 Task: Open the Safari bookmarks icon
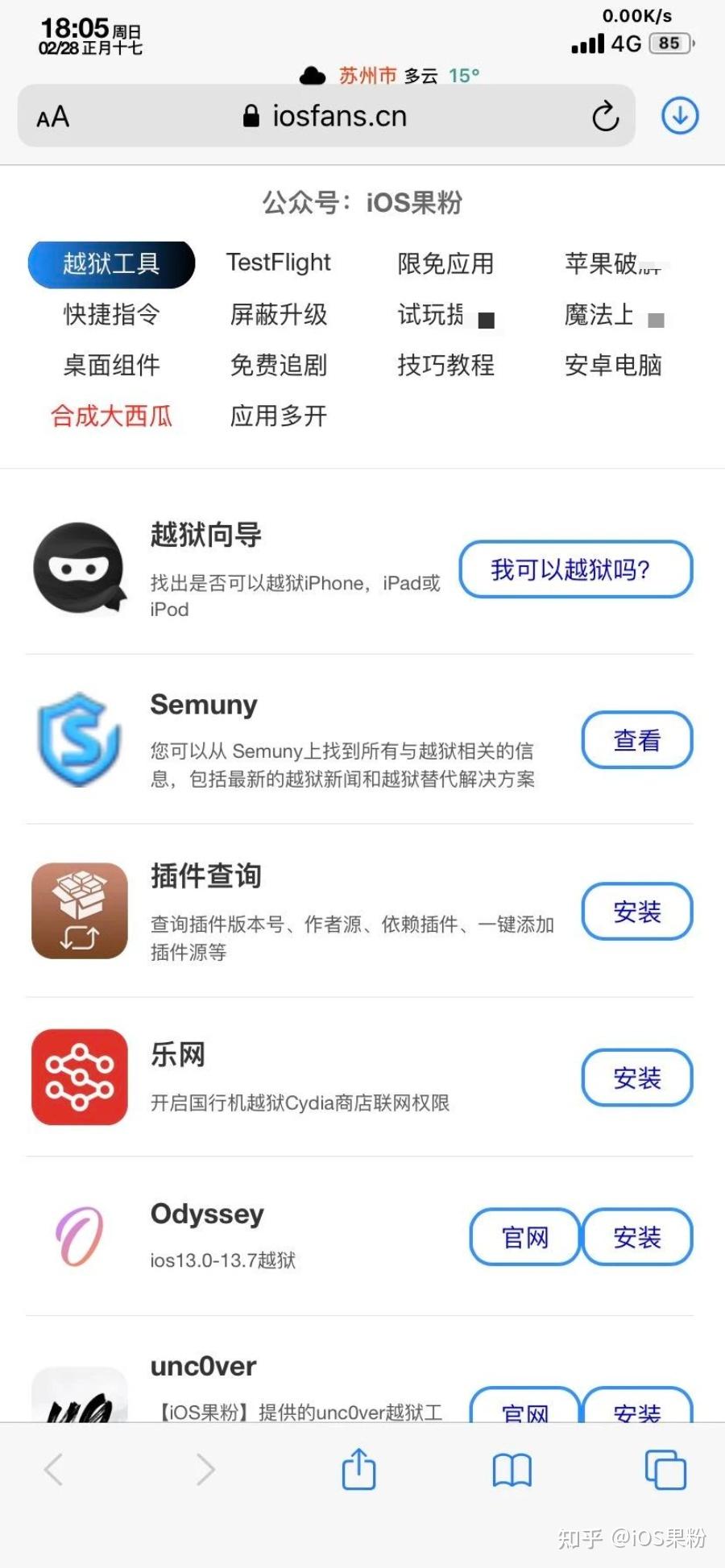(x=512, y=1468)
